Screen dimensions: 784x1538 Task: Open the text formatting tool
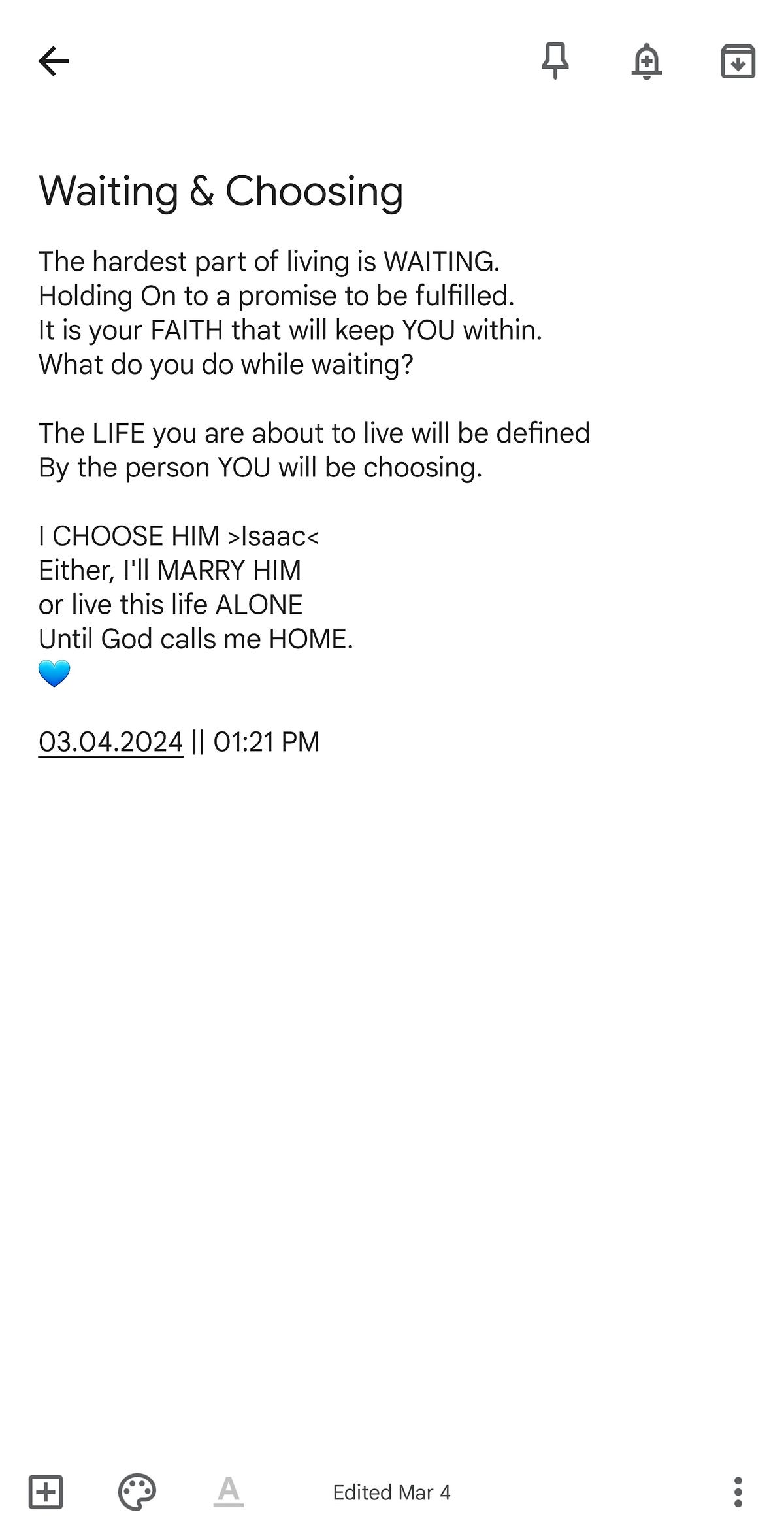[229, 1492]
